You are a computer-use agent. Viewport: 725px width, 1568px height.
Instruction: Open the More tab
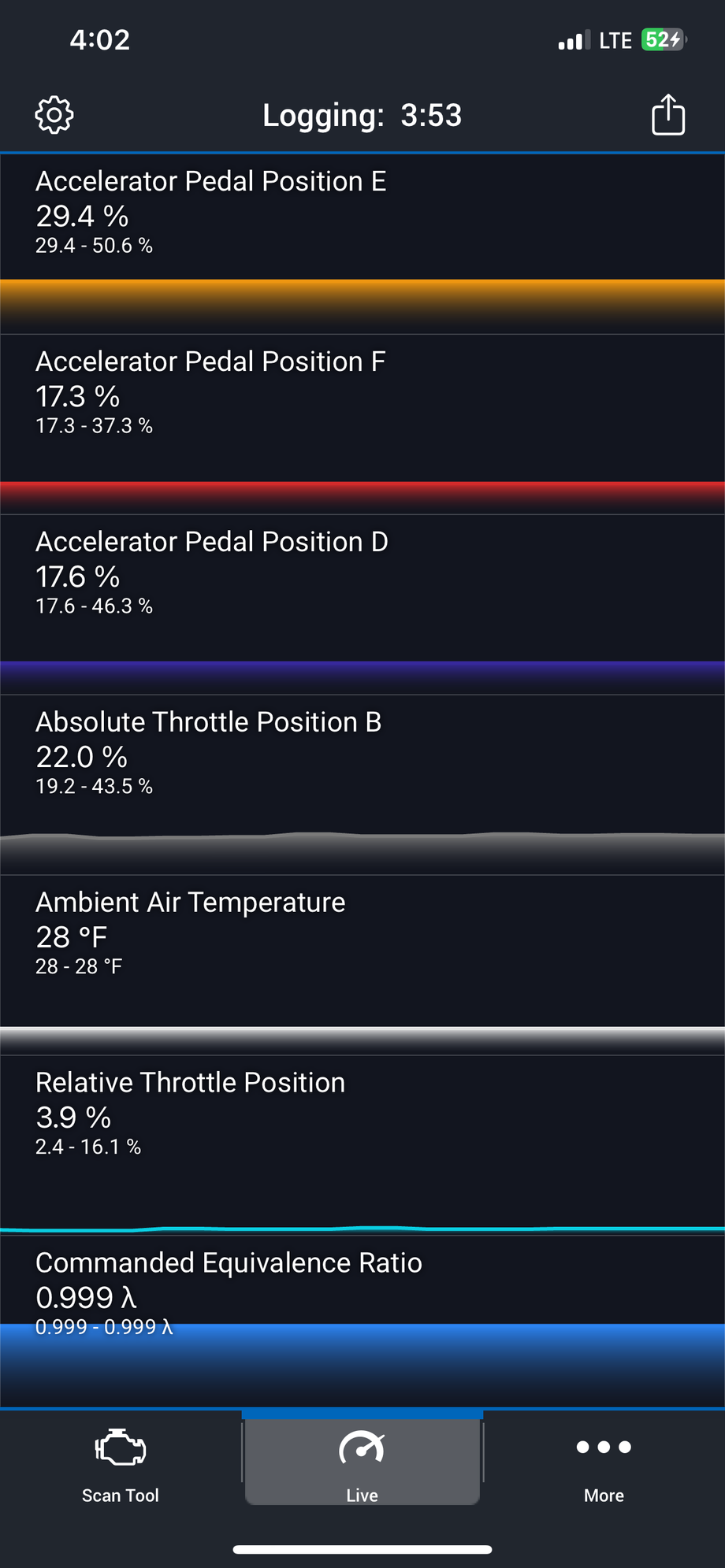click(604, 1462)
